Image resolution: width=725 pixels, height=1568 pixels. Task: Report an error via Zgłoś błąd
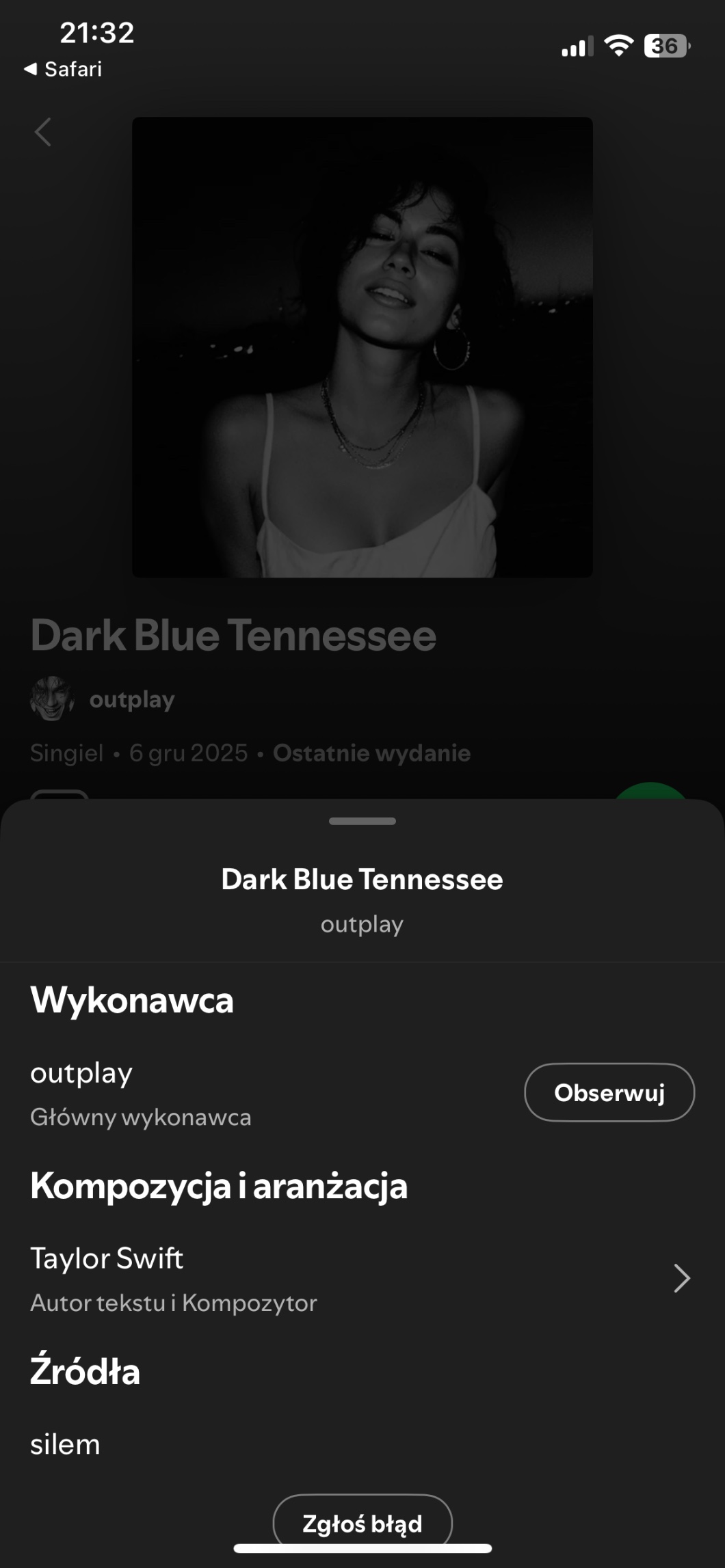coord(362,1524)
